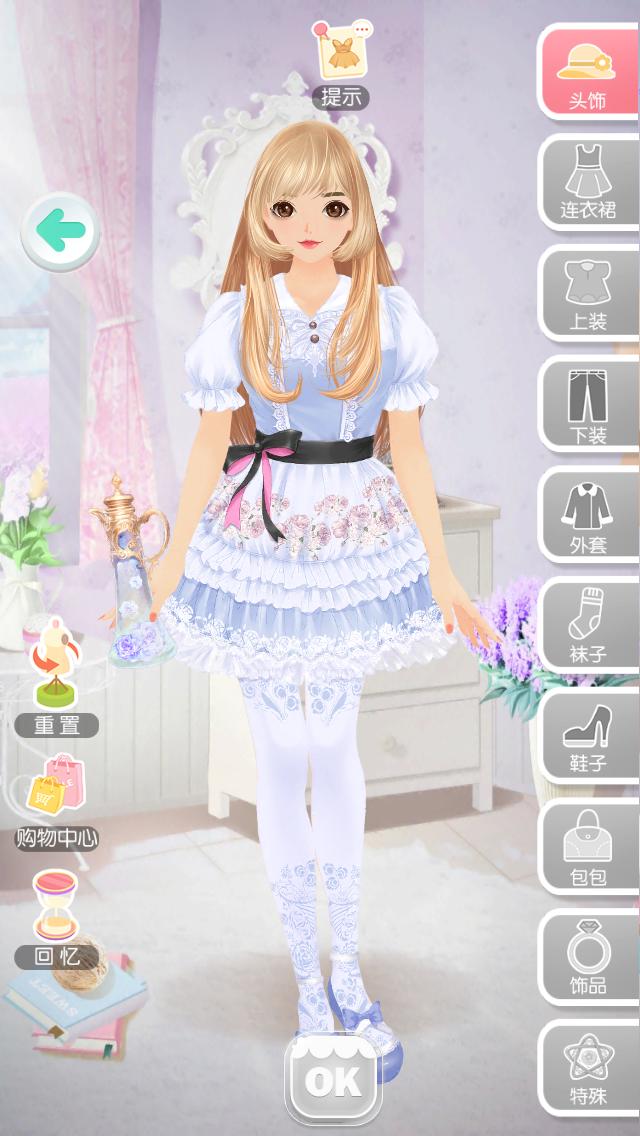Open the 上装 tops category
The height and width of the screenshot is (1136, 640).
point(588,293)
